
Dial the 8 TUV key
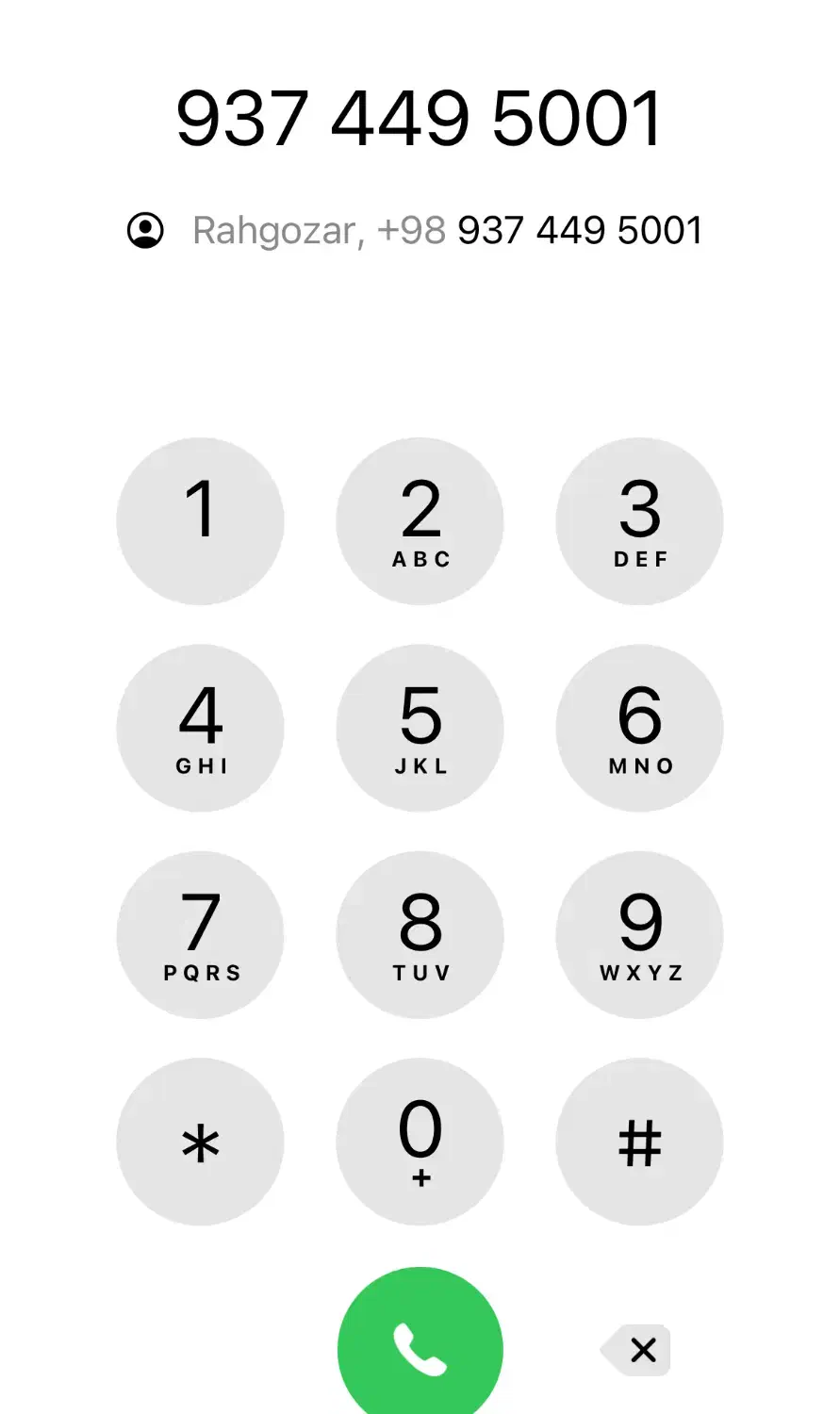[420, 934]
